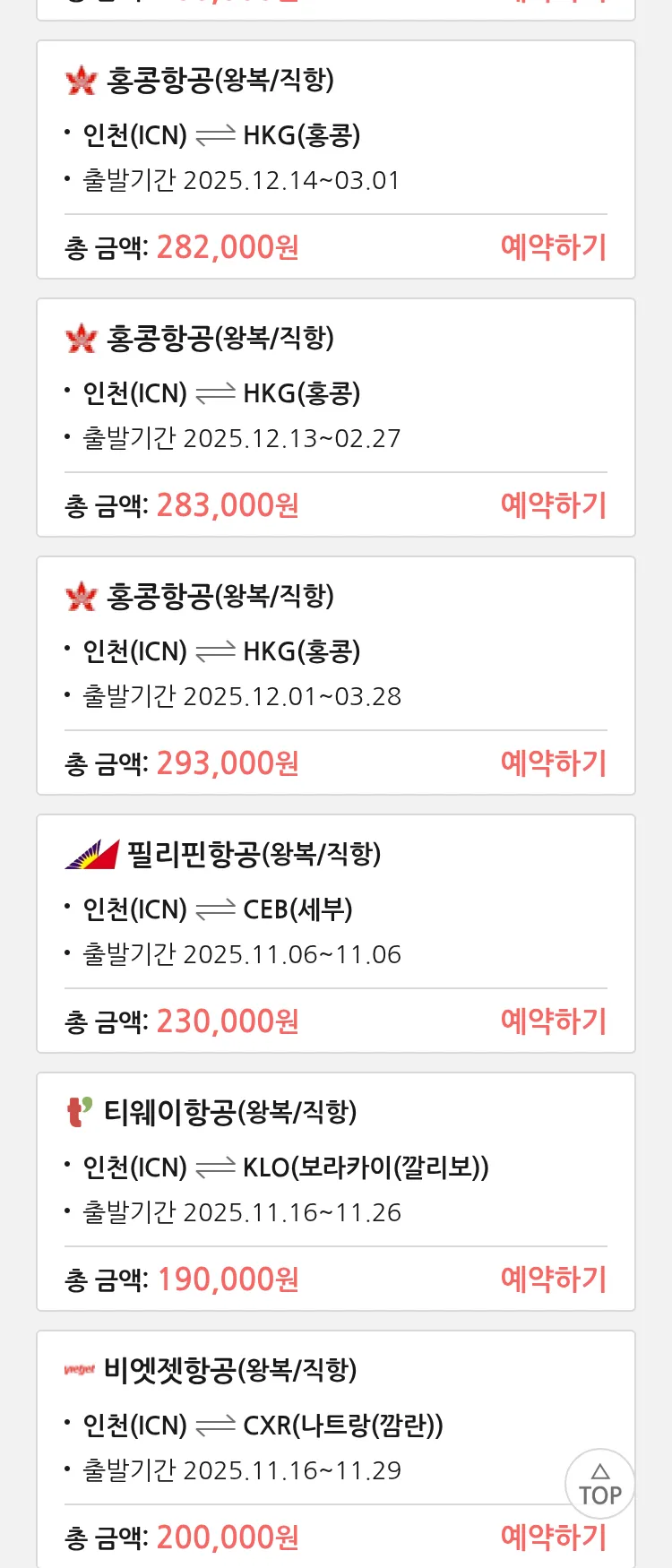Reserve the 티웨이항공 Boracay flight
This screenshot has width=672, height=1568.
pos(553,1279)
